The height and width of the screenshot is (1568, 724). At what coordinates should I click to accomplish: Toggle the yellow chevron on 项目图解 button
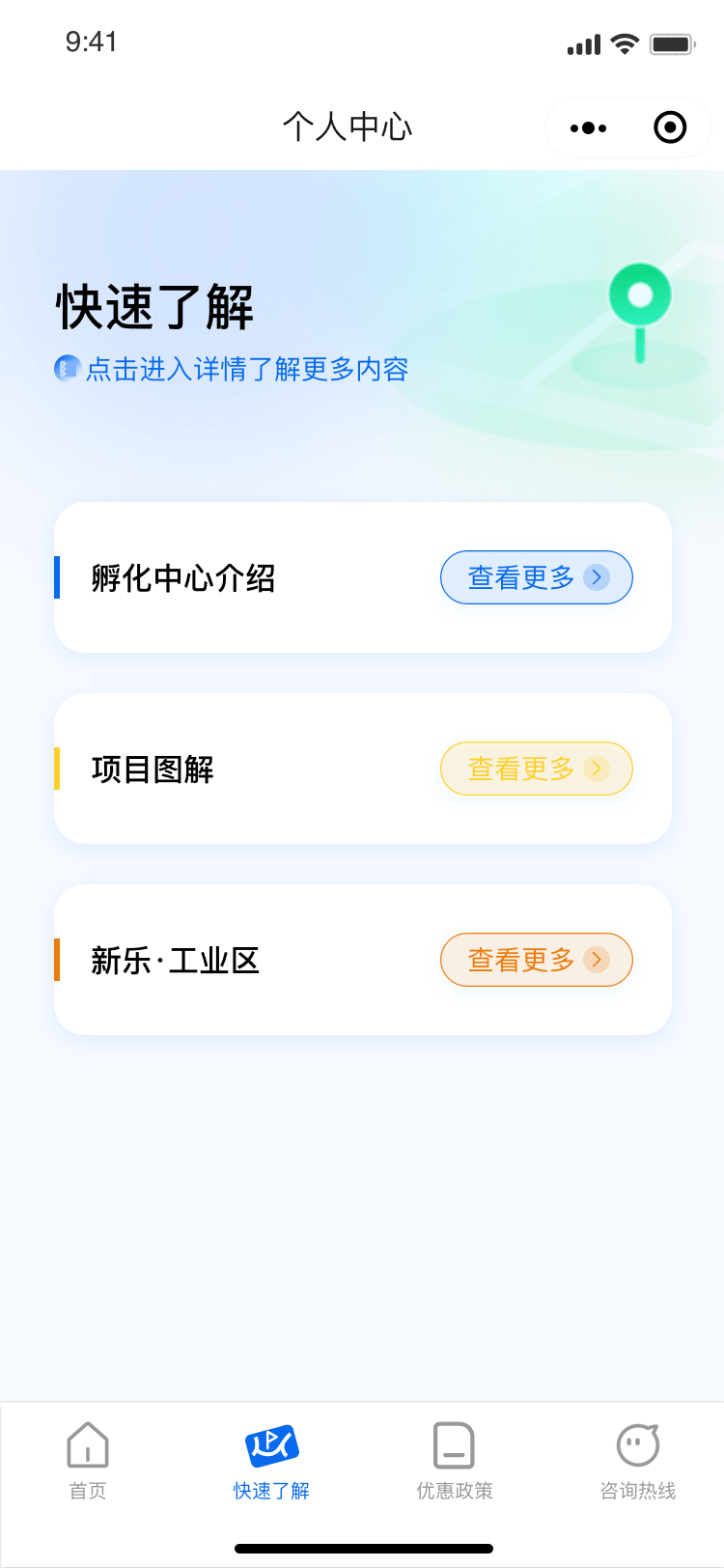click(598, 769)
